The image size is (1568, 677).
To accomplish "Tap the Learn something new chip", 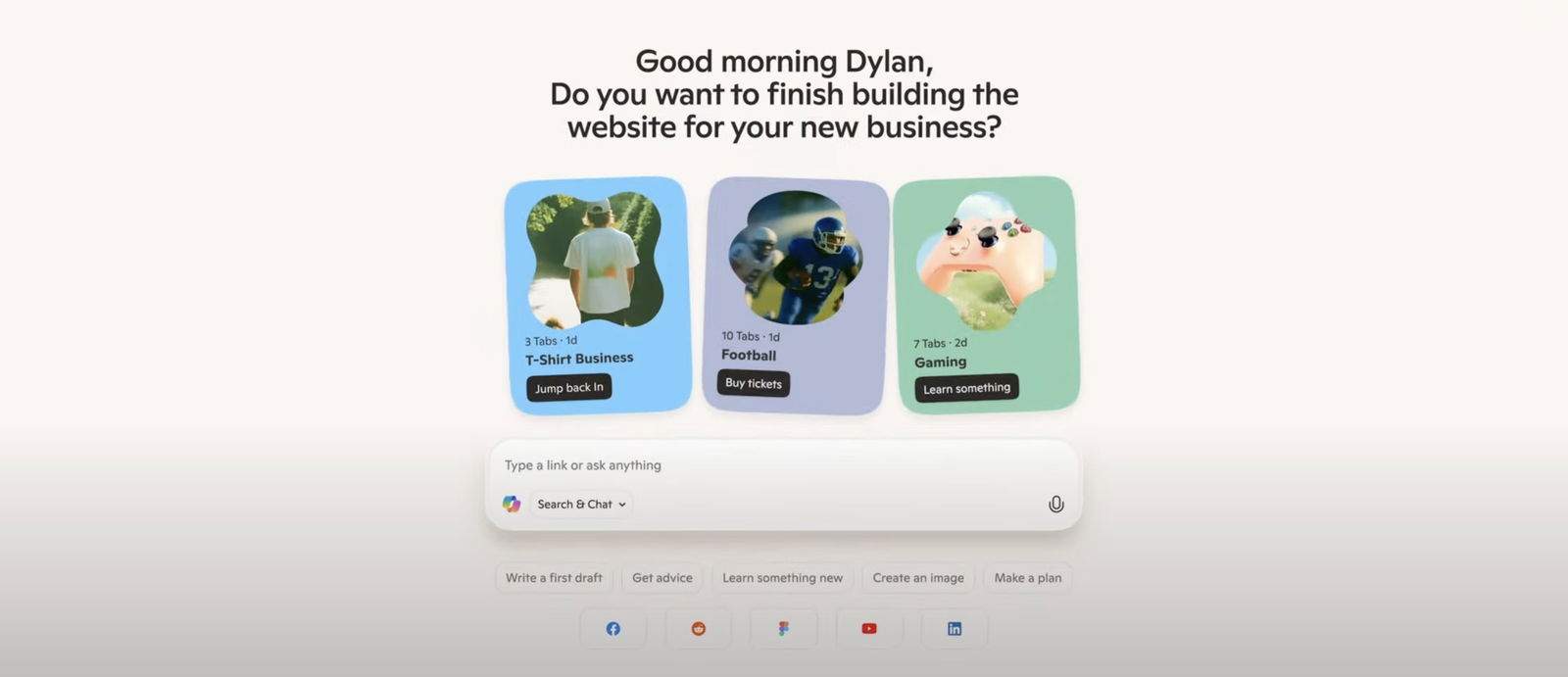I will pos(782,578).
